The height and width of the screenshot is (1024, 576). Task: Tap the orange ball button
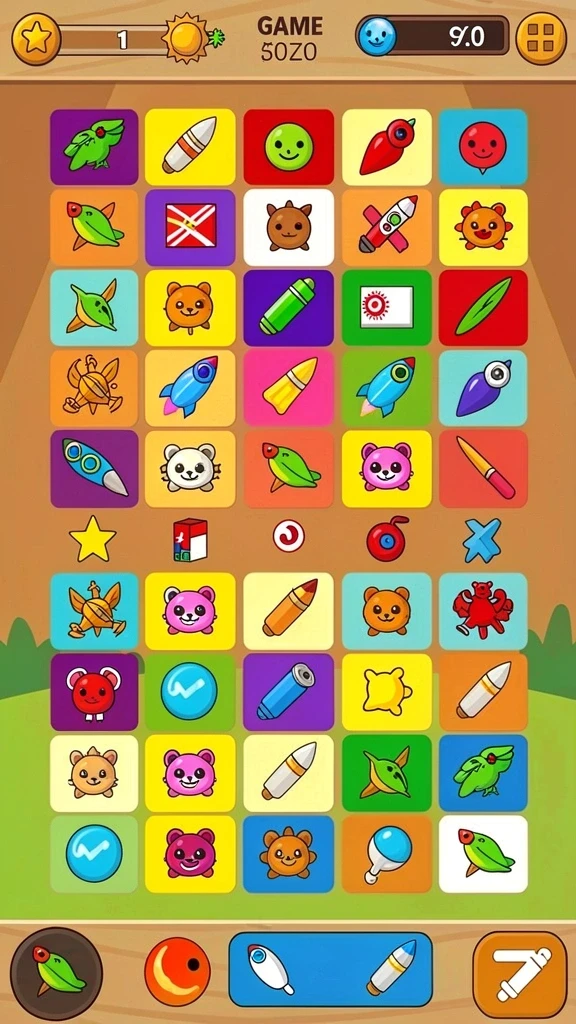pos(177,971)
